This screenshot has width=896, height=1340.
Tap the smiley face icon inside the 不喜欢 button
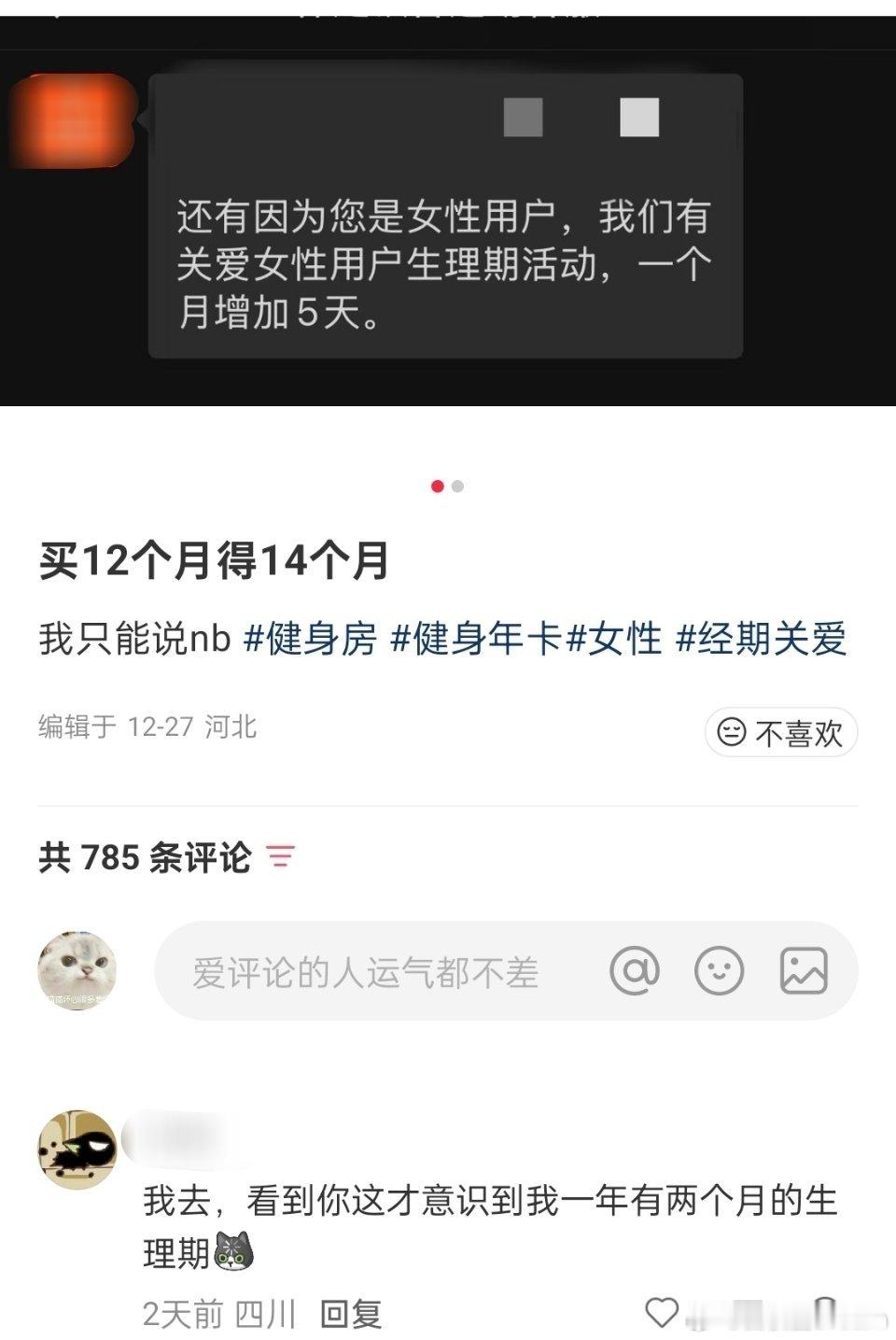(732, 734)
